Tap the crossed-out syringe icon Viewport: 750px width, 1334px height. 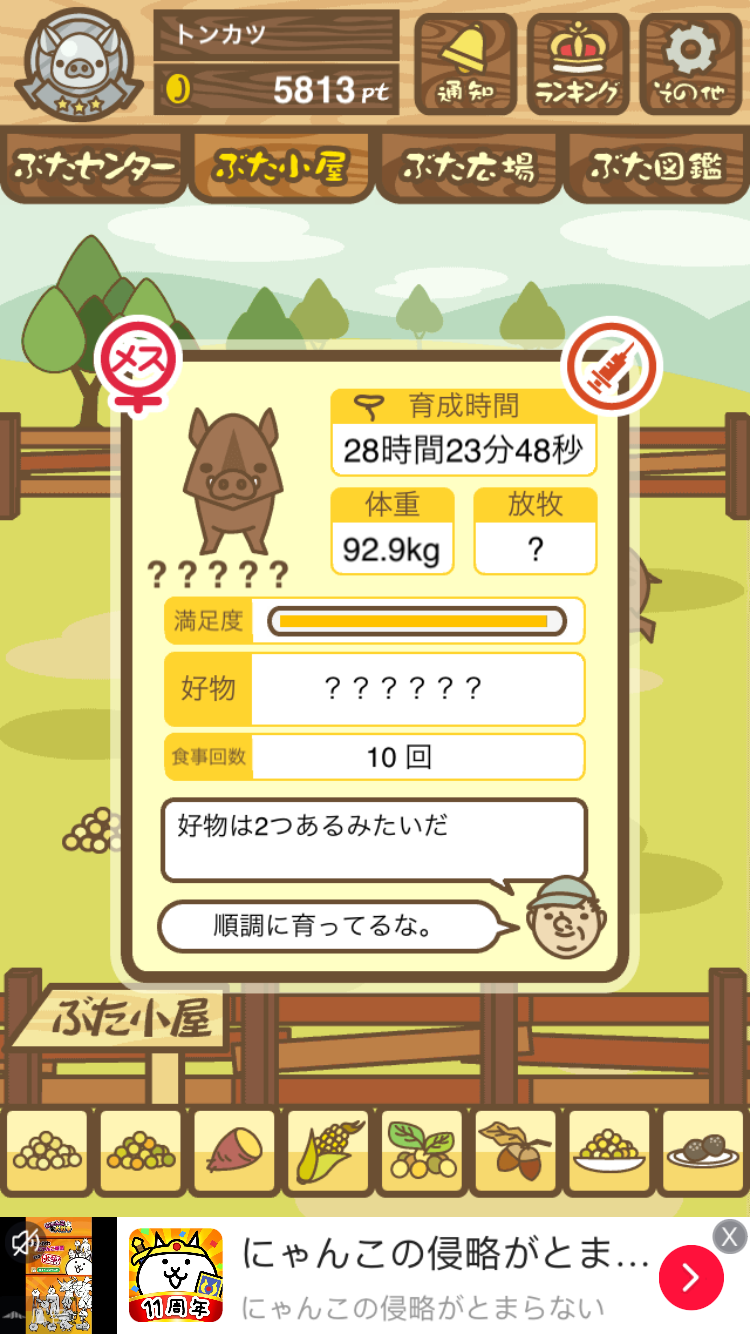[x=613, y=367]
